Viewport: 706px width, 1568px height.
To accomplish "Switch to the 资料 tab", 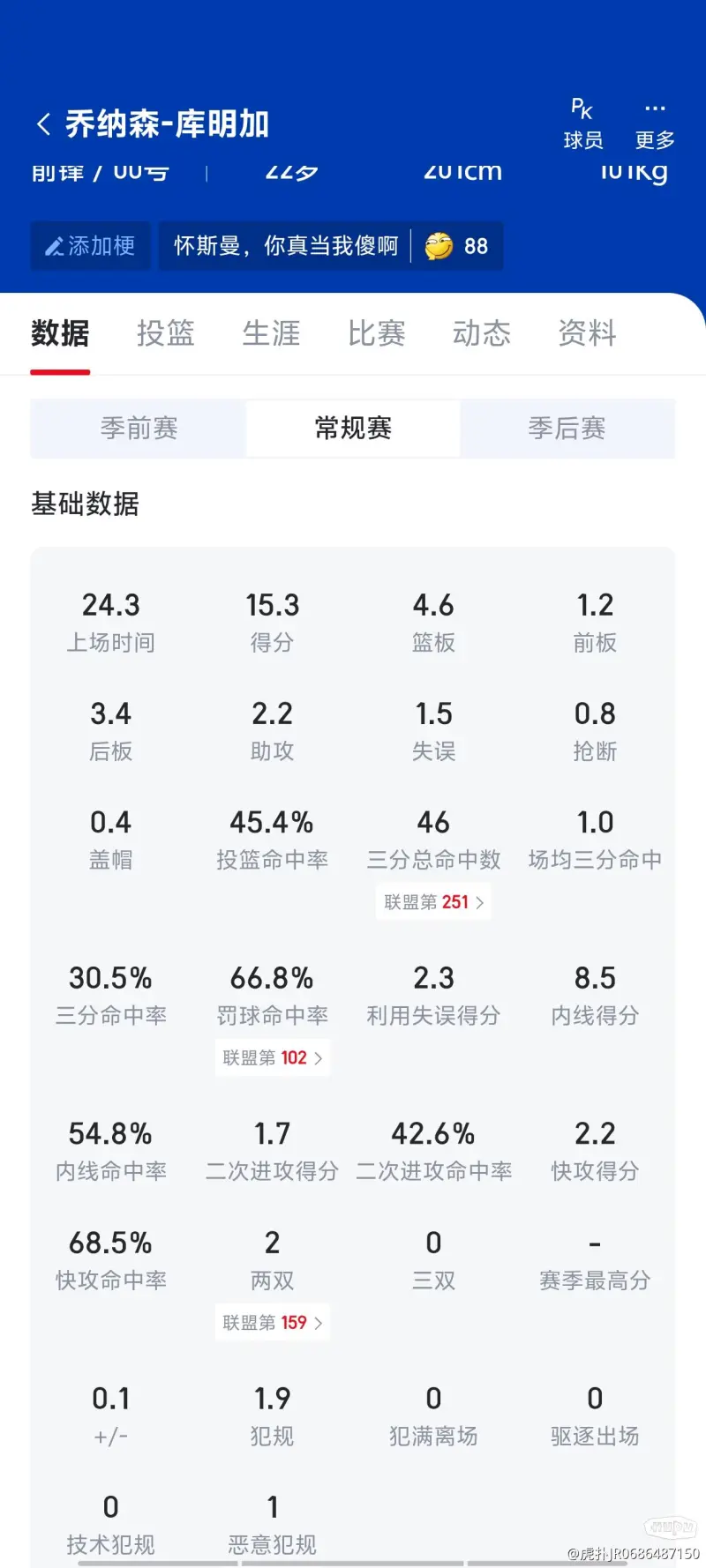I will (587, 333).
